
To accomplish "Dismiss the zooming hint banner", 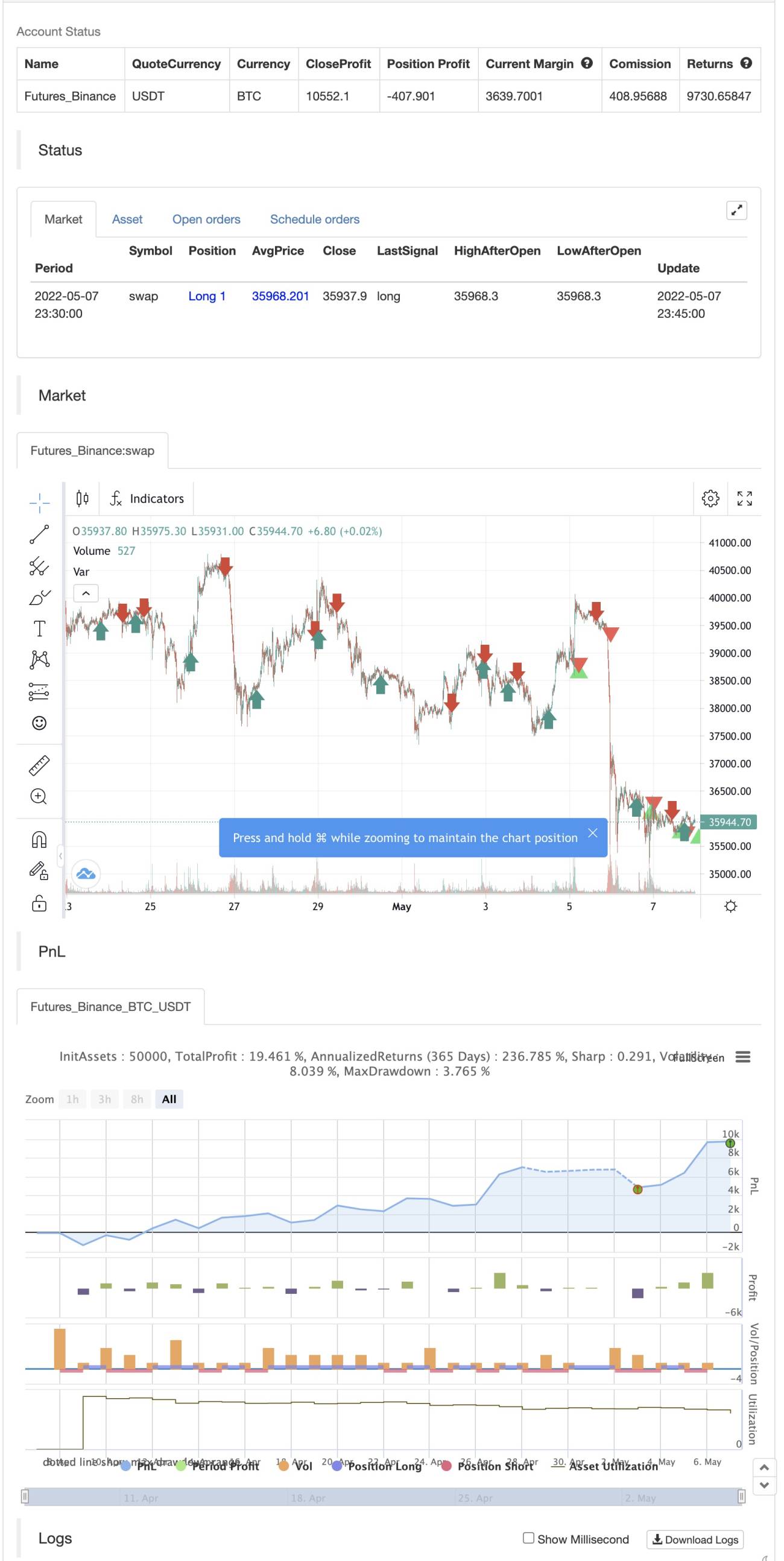I will (593, 832).
